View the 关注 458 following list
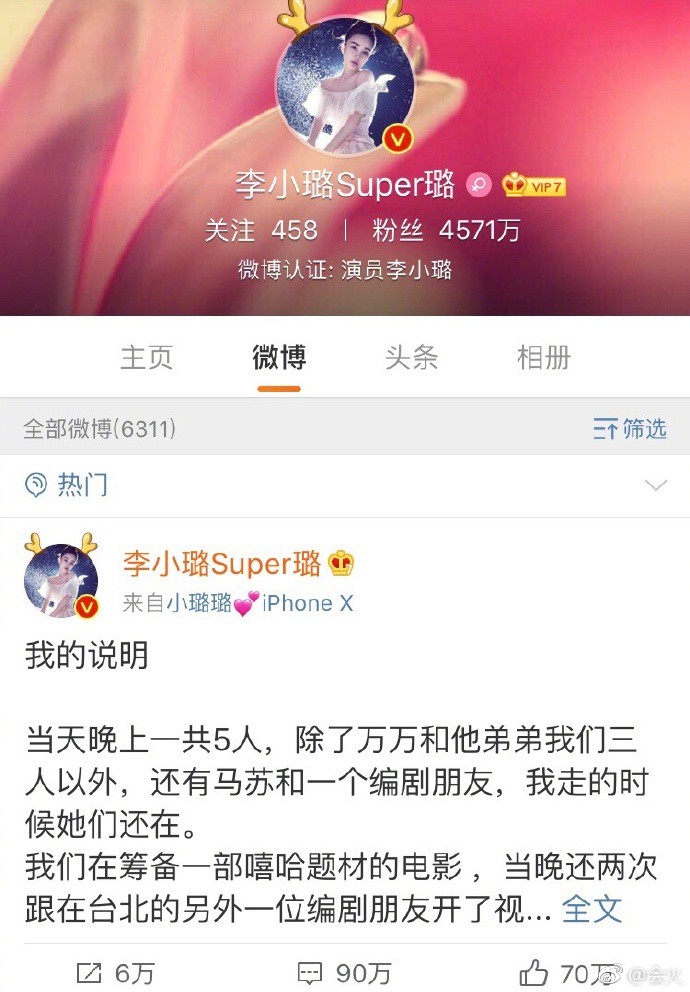Screen dimensions: 690x992 click(261, 230)
